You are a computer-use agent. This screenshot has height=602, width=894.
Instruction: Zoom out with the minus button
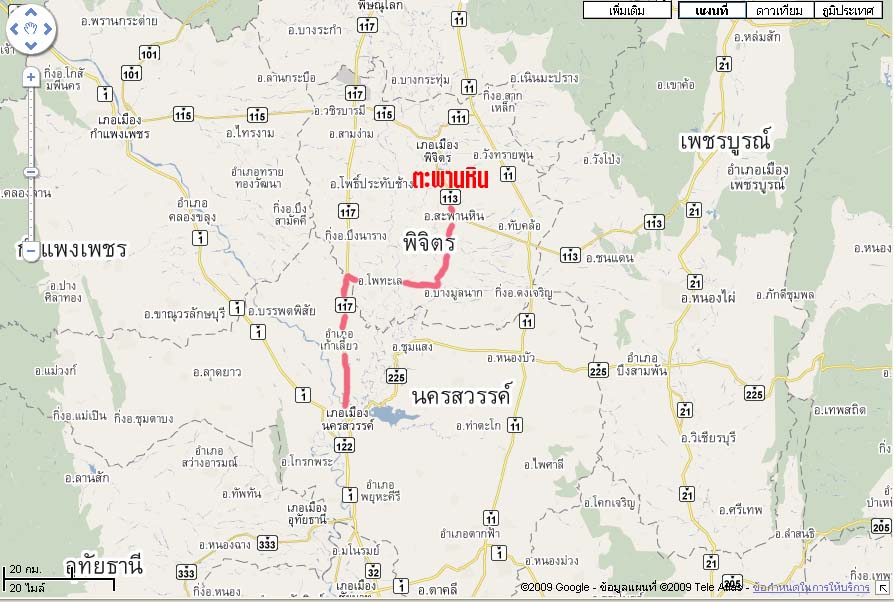[31, 250]
